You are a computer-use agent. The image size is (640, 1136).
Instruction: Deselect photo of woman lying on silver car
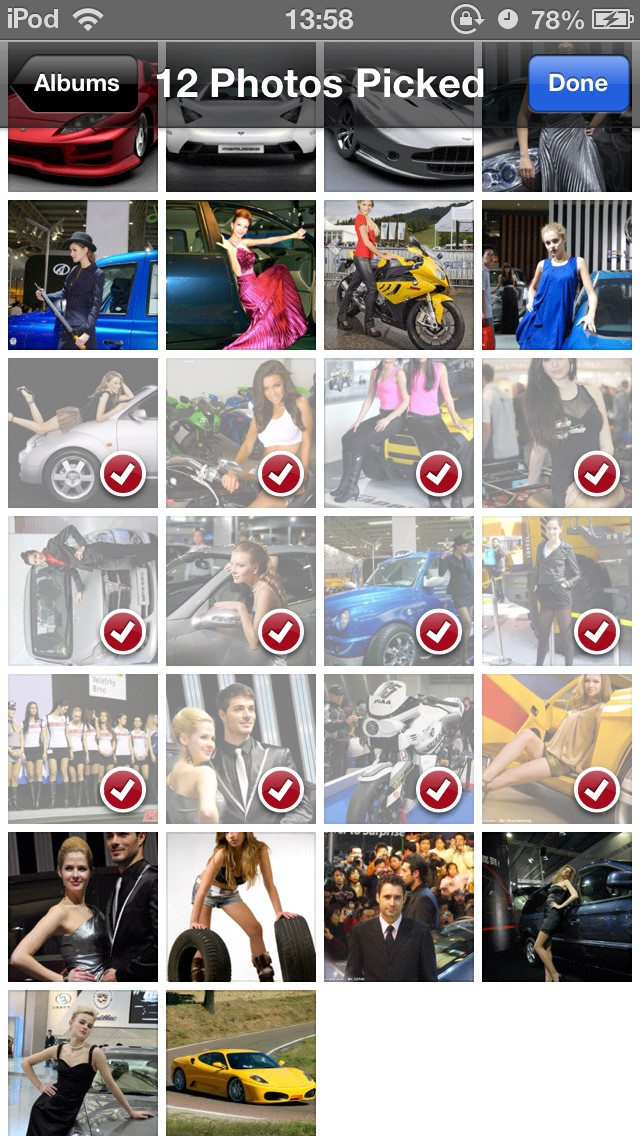coord(83,433)
